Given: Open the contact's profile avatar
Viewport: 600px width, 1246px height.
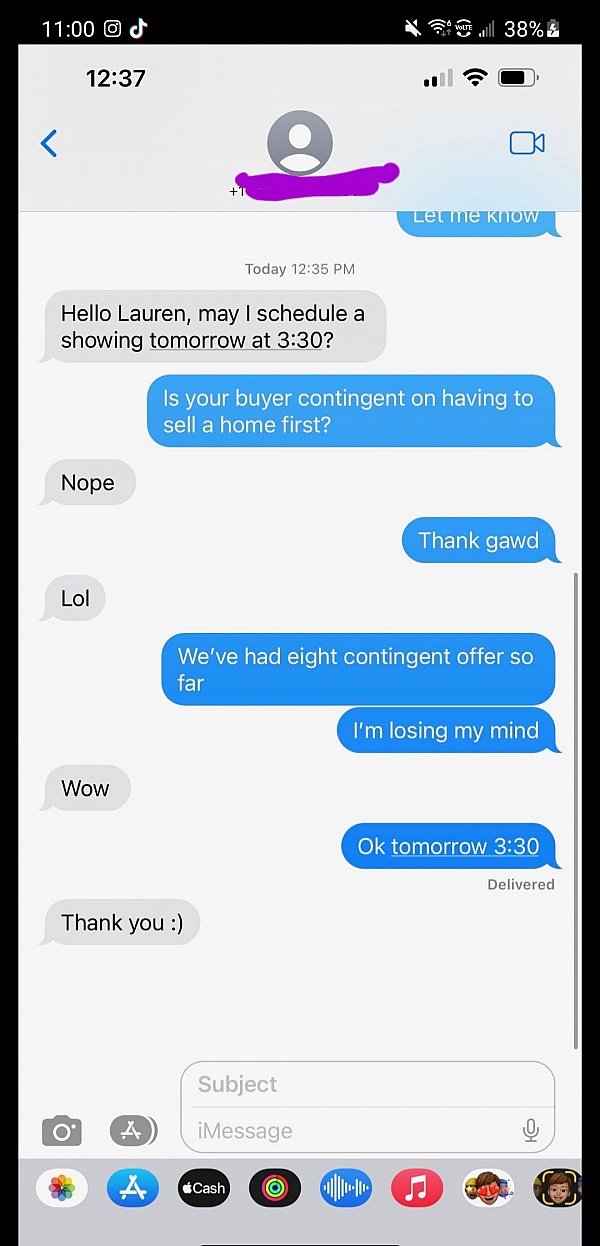Looking at the screenshot, I should 300,143.
